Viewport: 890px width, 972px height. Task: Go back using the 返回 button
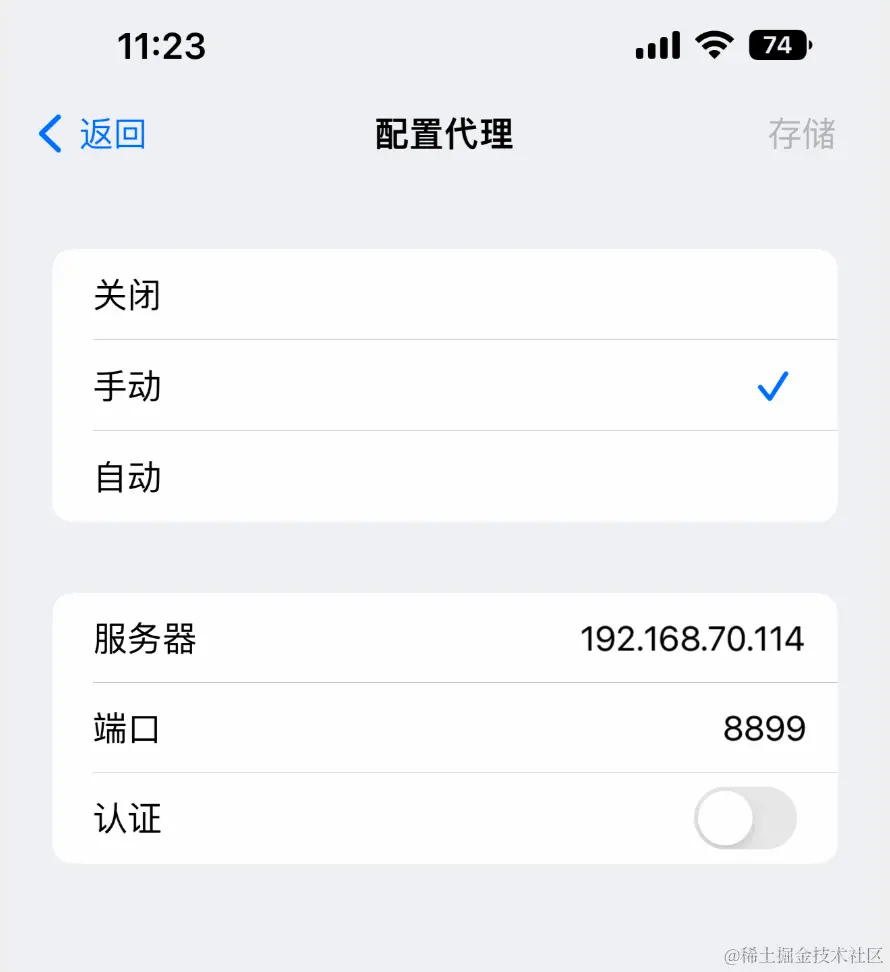[x=93, y=133]
